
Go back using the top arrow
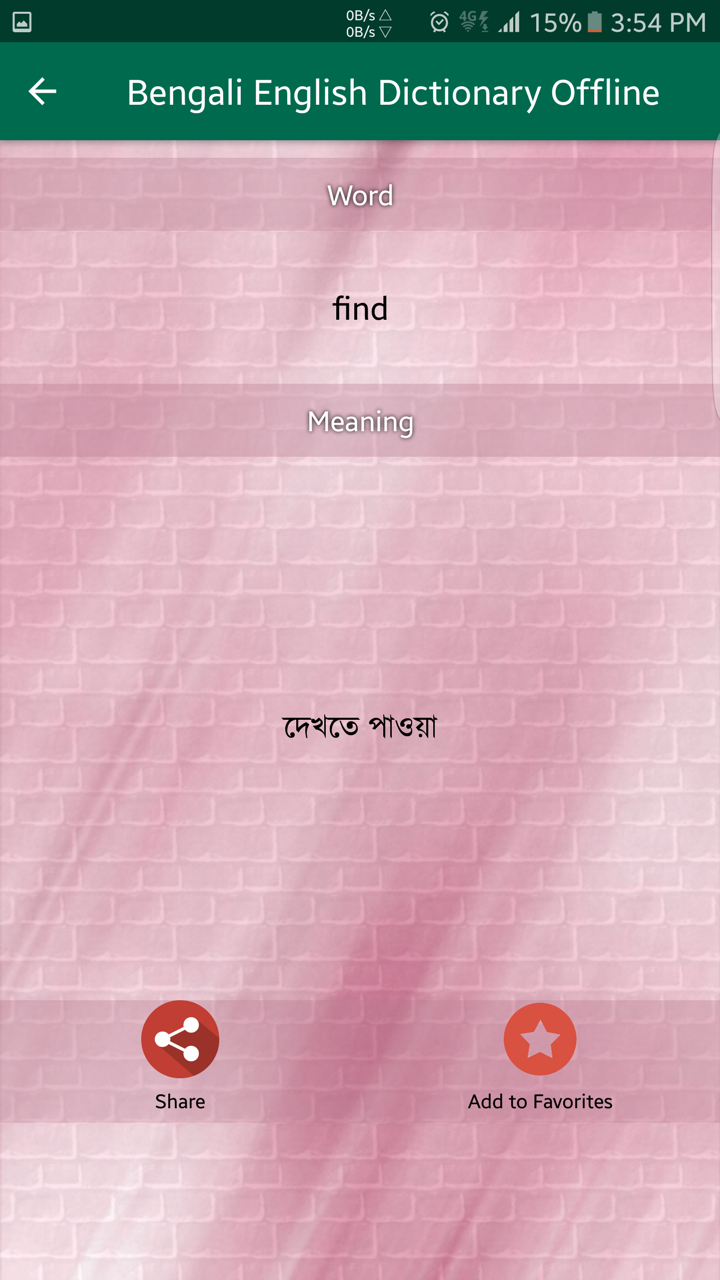[42, 92]
